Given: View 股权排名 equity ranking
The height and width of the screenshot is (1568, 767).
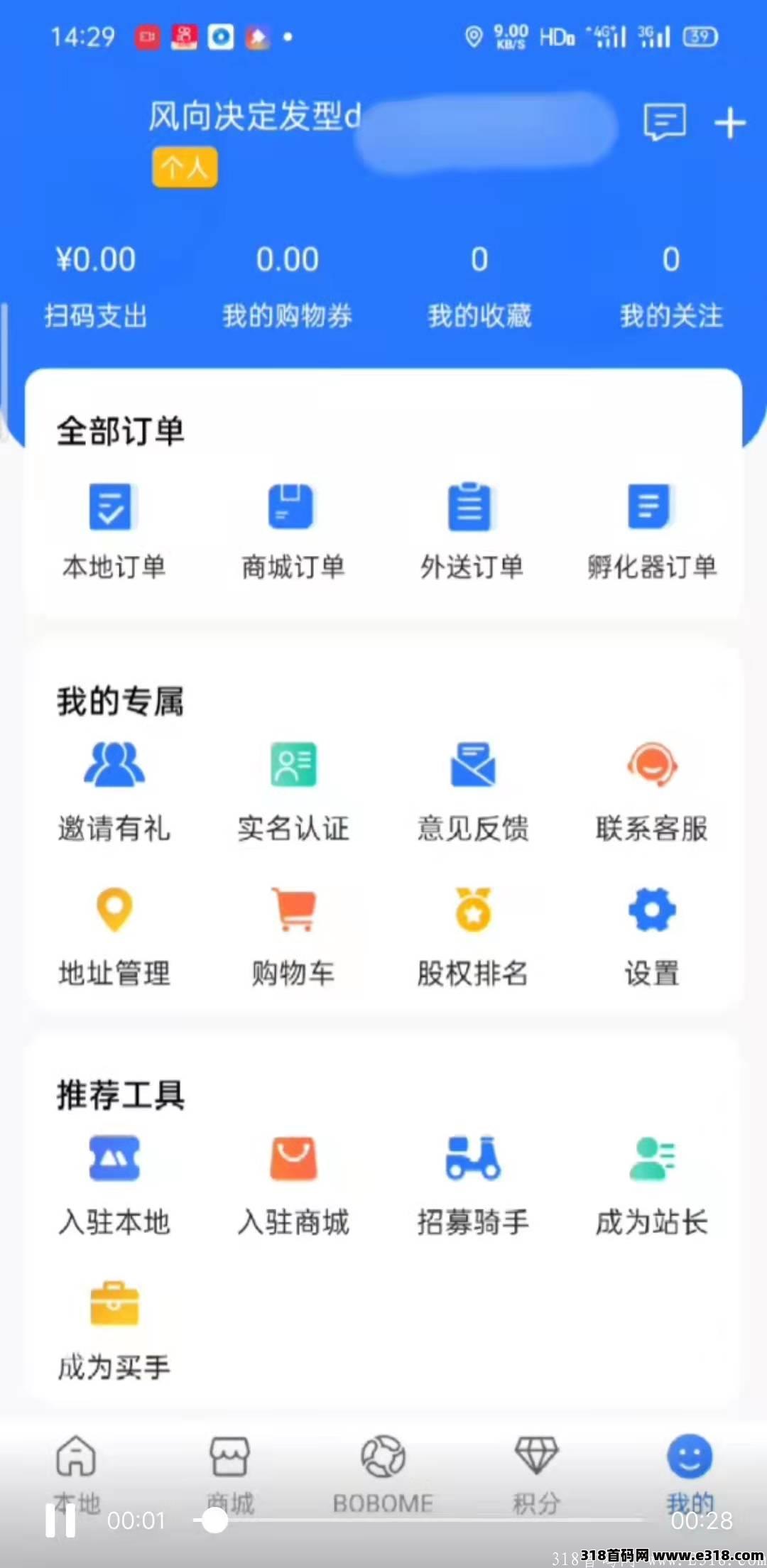Looking at the screenshot, I should click(472, 937).
